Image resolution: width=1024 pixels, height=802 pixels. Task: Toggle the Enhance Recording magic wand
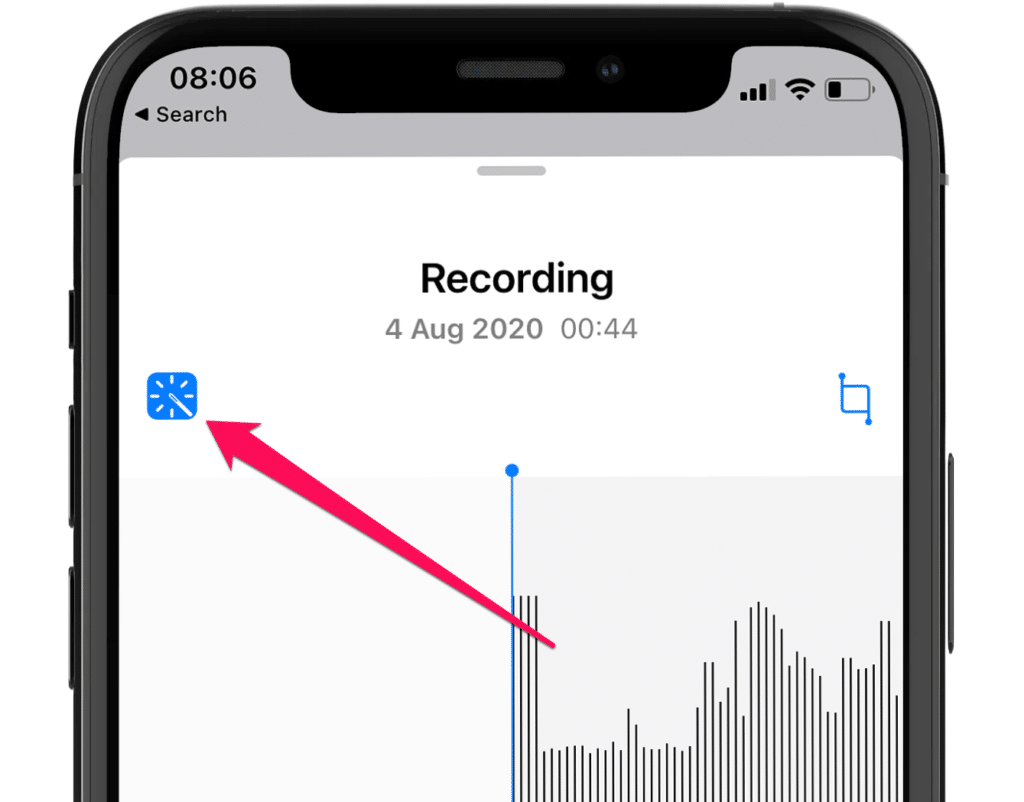pyautogui.click(x=172, y=396)
